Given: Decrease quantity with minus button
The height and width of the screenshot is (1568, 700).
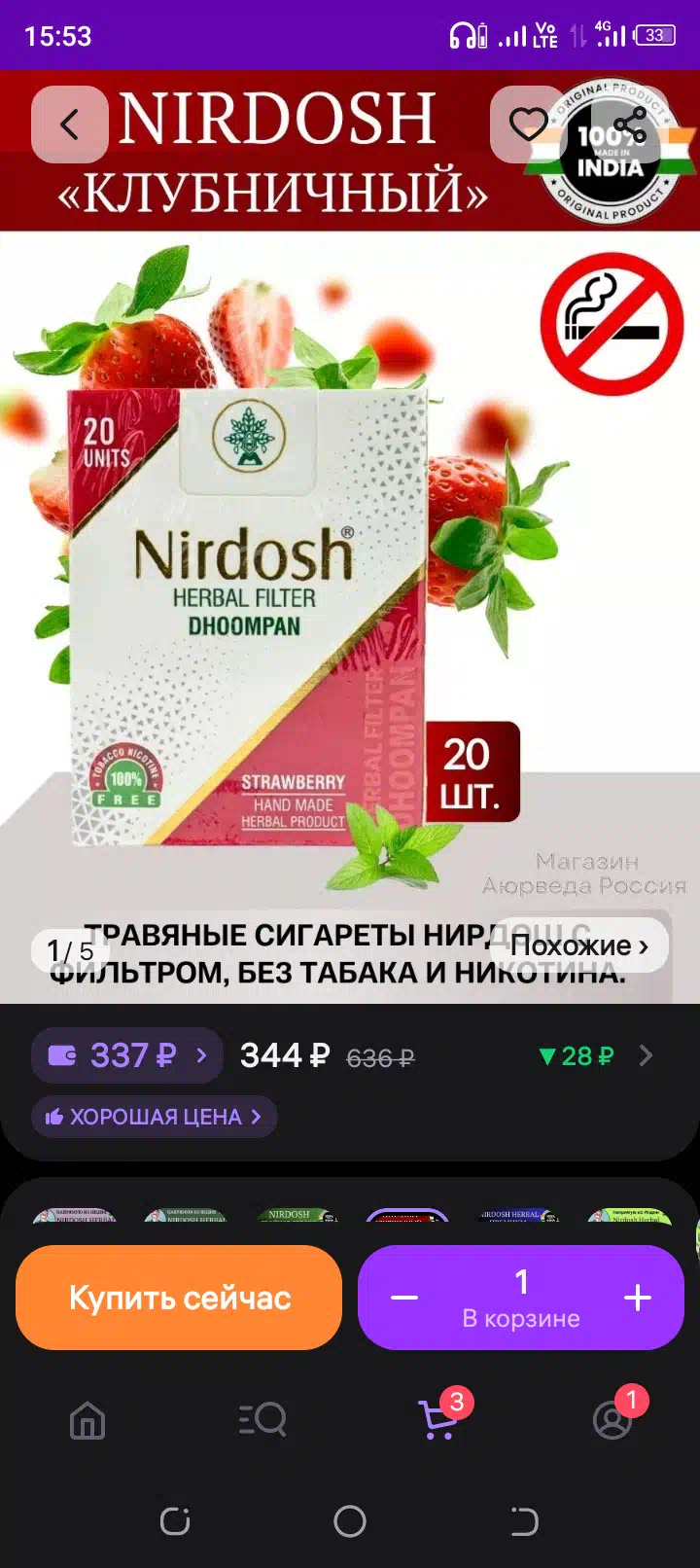Looking at the screenshot, I should pos(404,1298).
